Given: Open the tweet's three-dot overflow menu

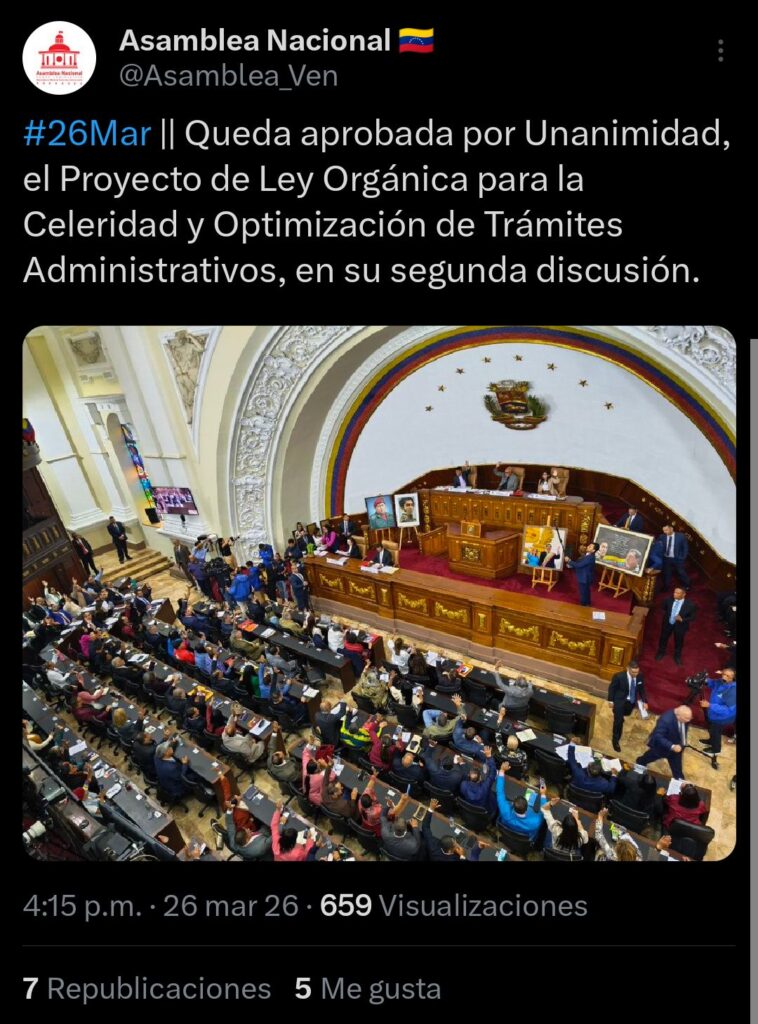Looking at the screenshot, I should (x=720, y=51).
